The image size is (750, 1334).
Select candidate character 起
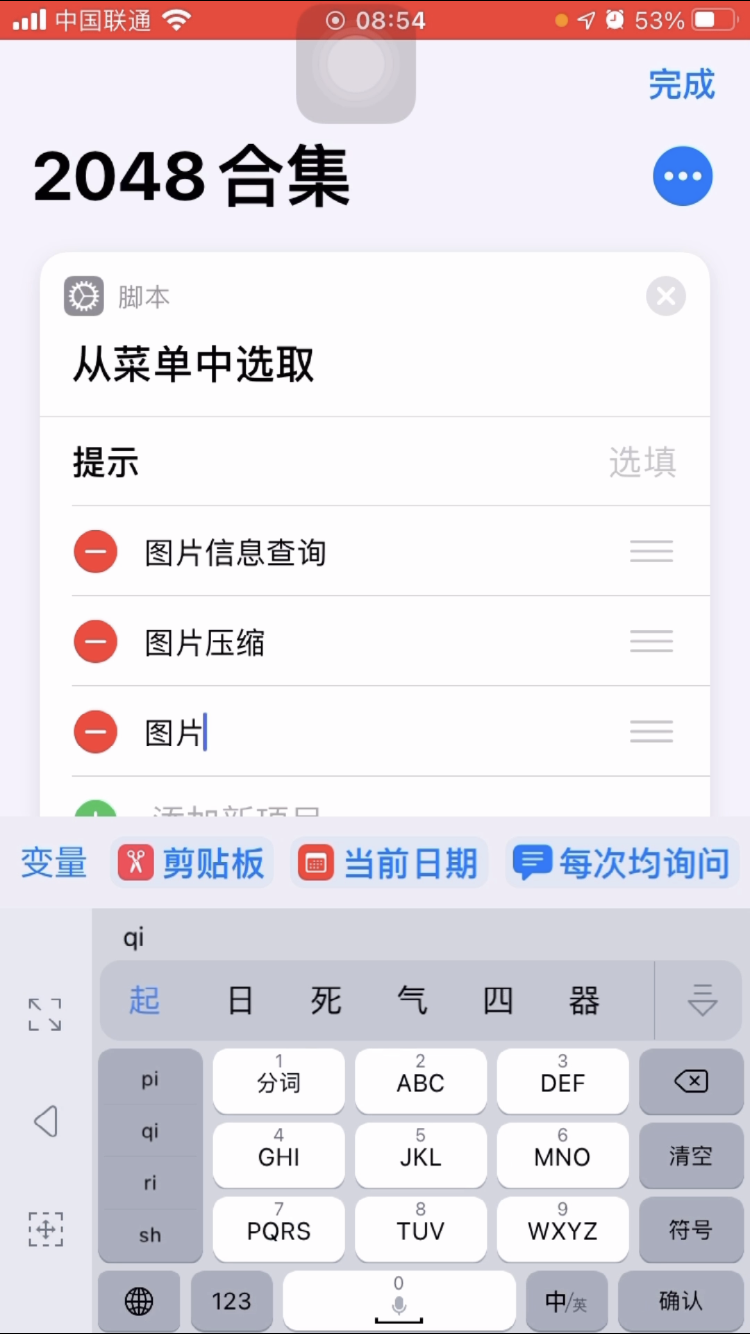click(145, 1000)
